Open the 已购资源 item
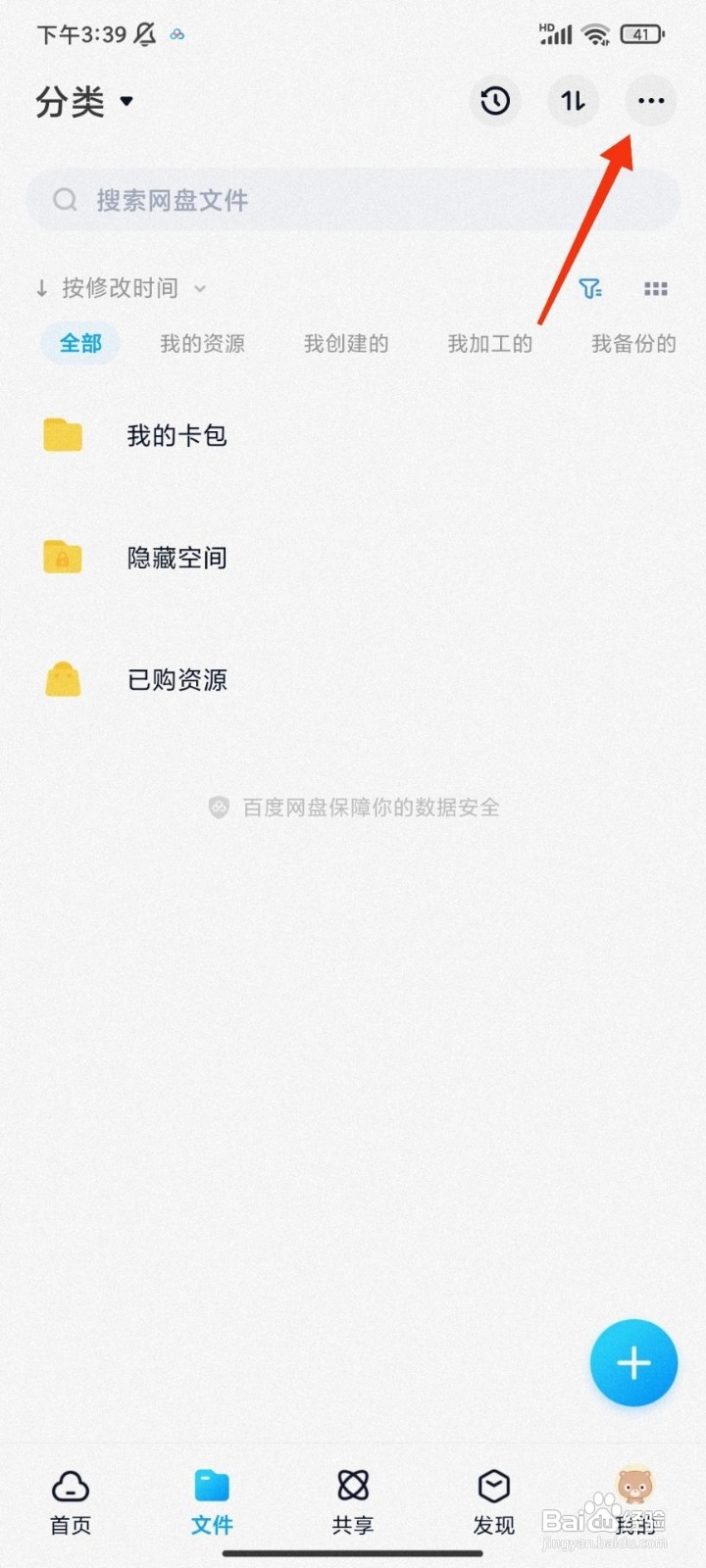This screenshot has width=706, height=1568. [176, 679]
